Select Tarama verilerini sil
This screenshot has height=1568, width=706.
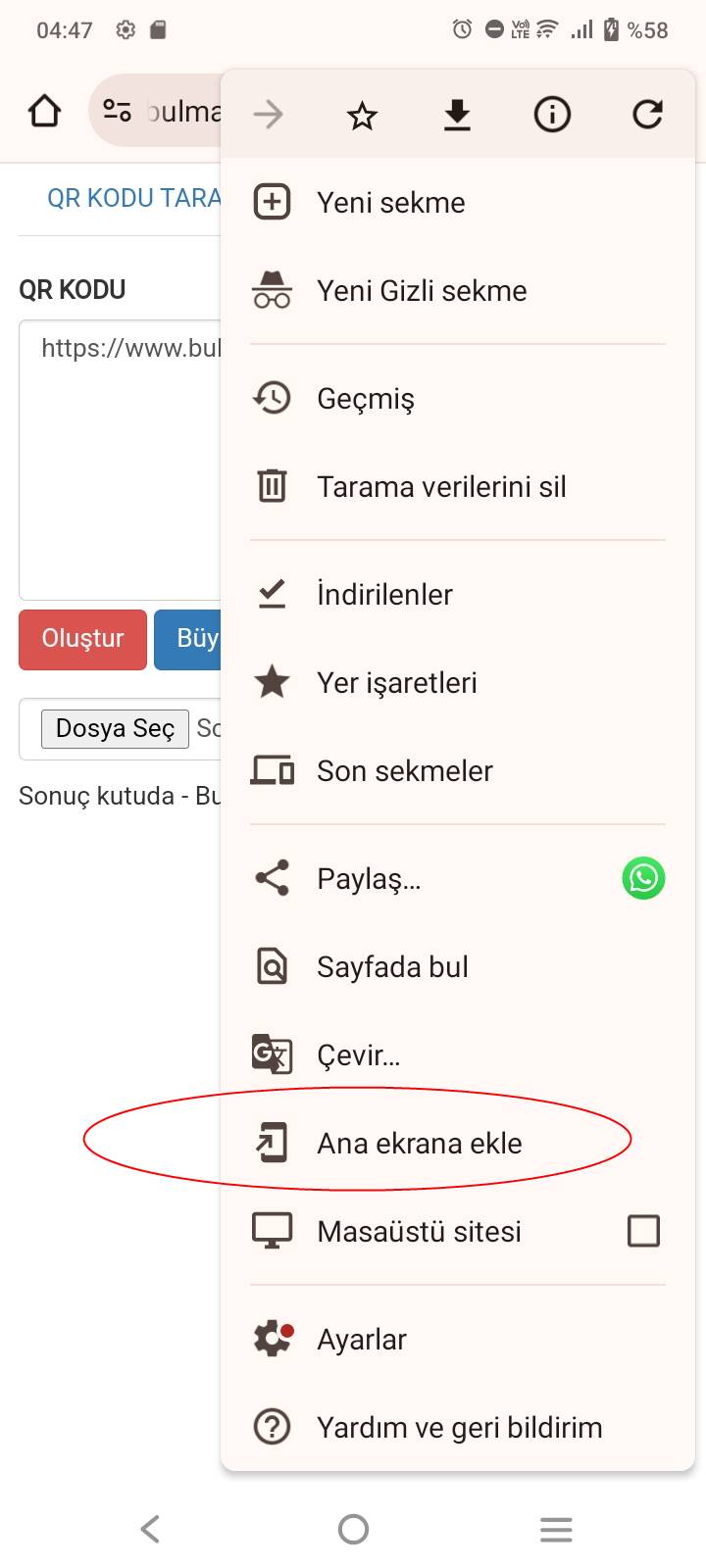(458, 487)
